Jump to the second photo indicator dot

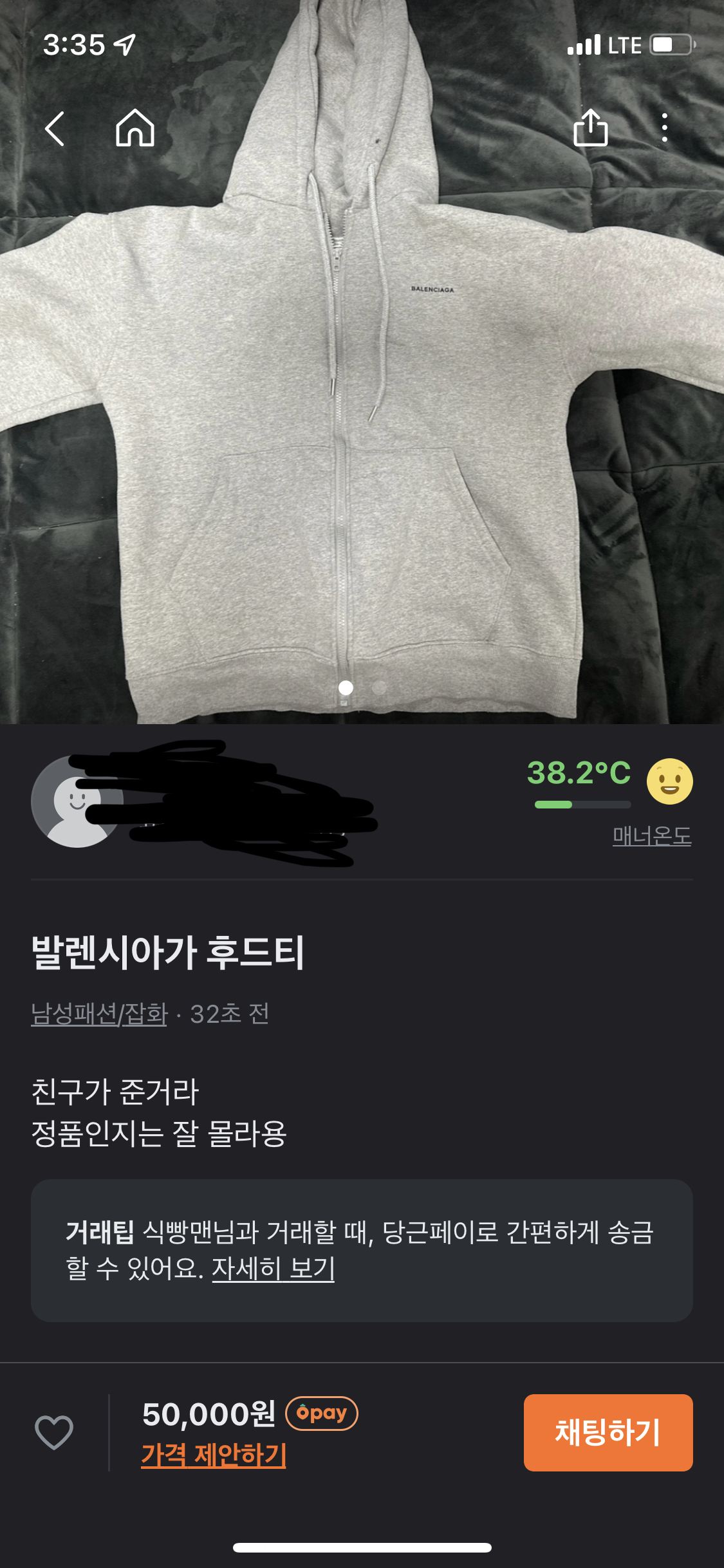point(379,687)
